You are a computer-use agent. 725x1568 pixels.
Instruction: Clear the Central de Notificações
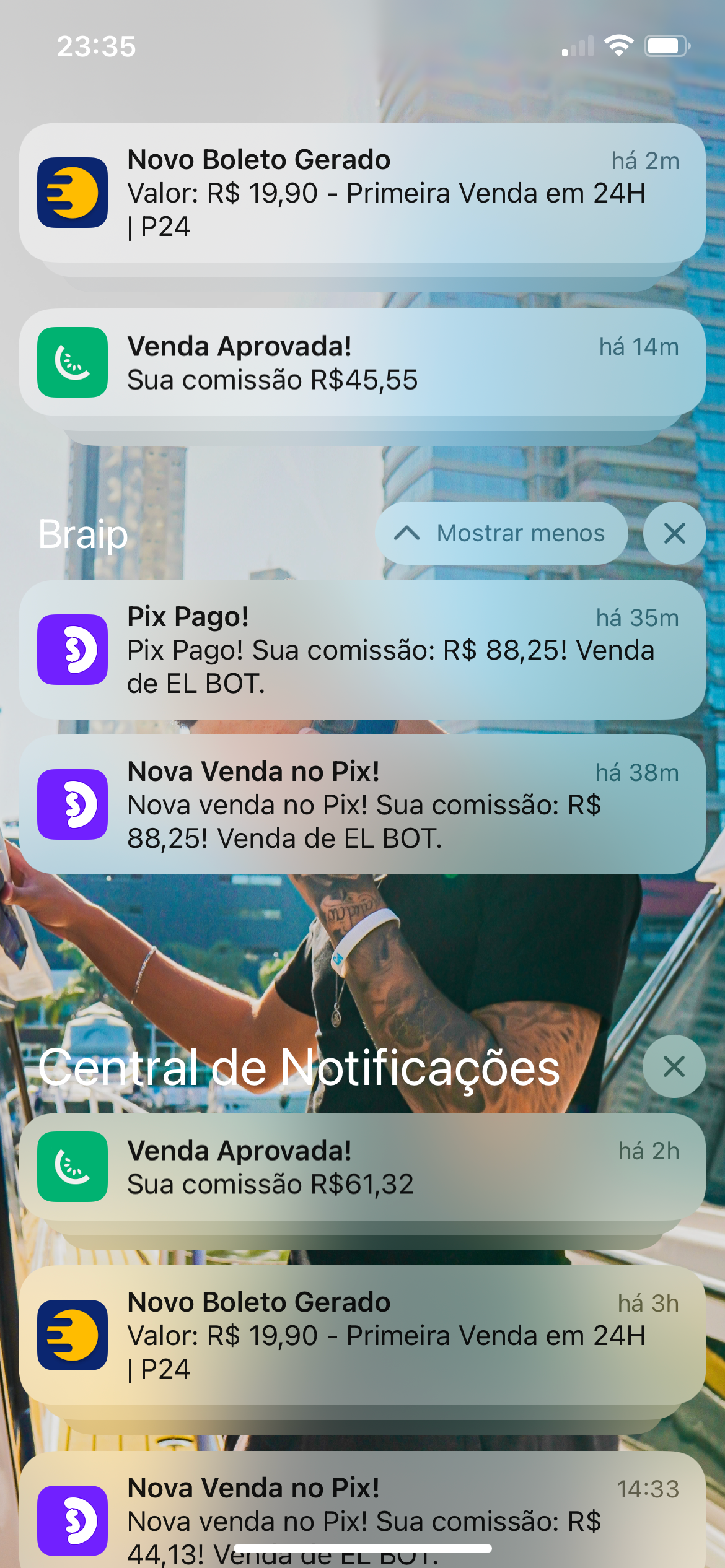point(674,1066)
